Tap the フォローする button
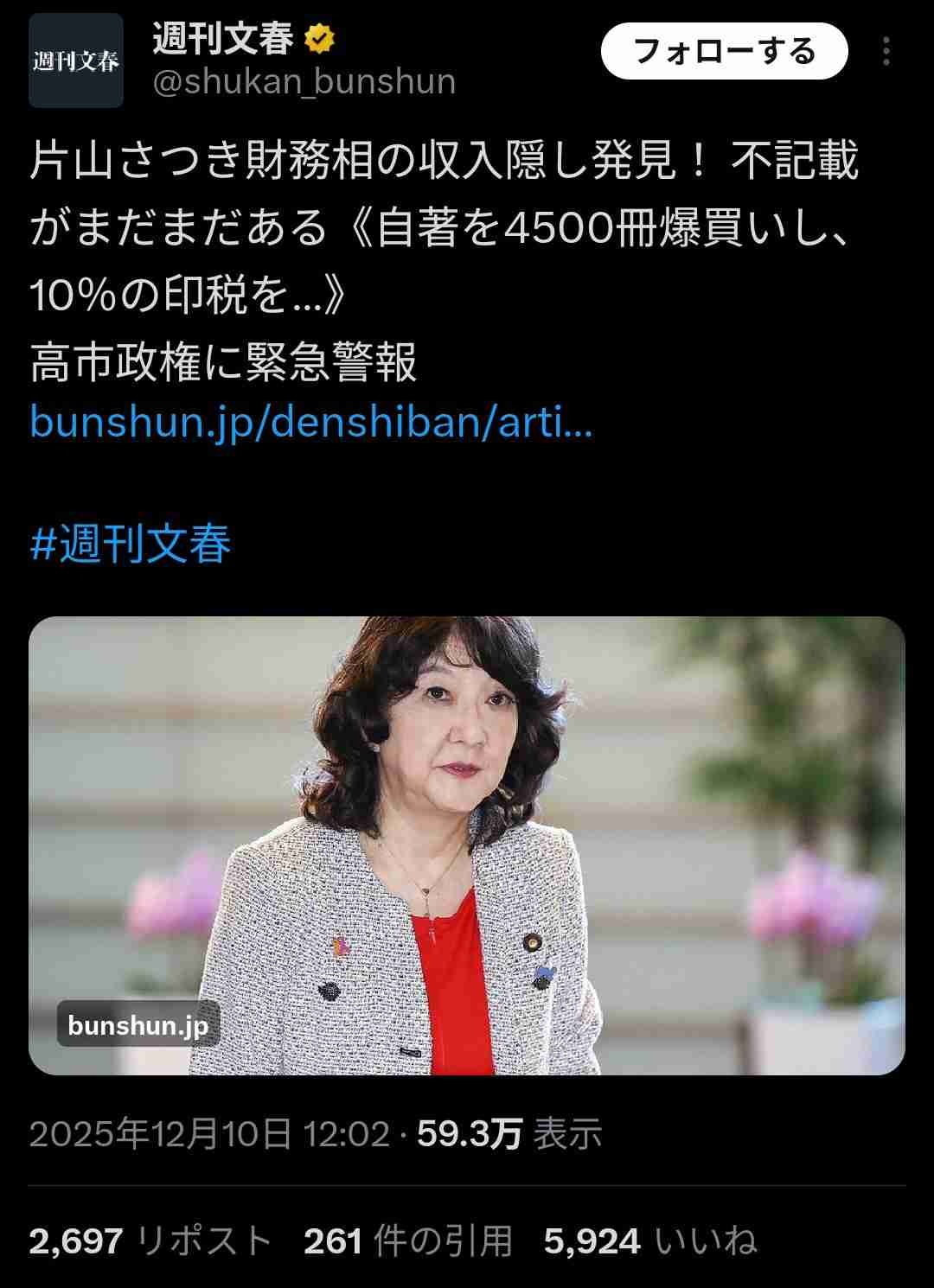Viewport: 934px width, 1288px height. tap(724, 51)
